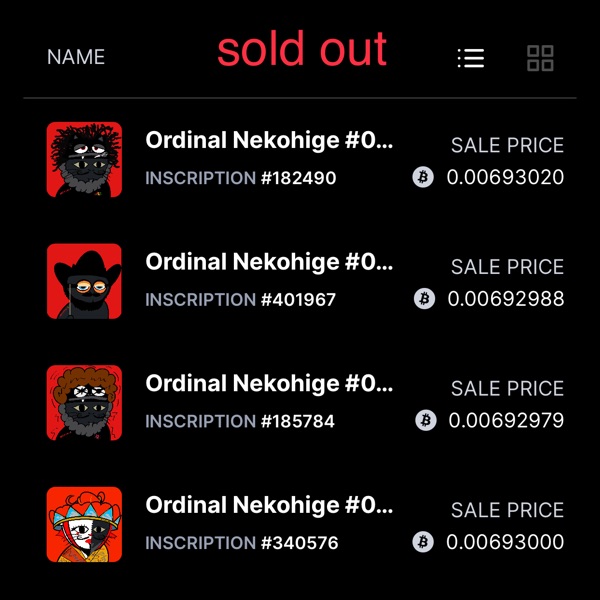Image resolution: width=600 pixels, height=600 pixels.
Task: Switch to the list view layout
Action: click(x=470, y=58)
